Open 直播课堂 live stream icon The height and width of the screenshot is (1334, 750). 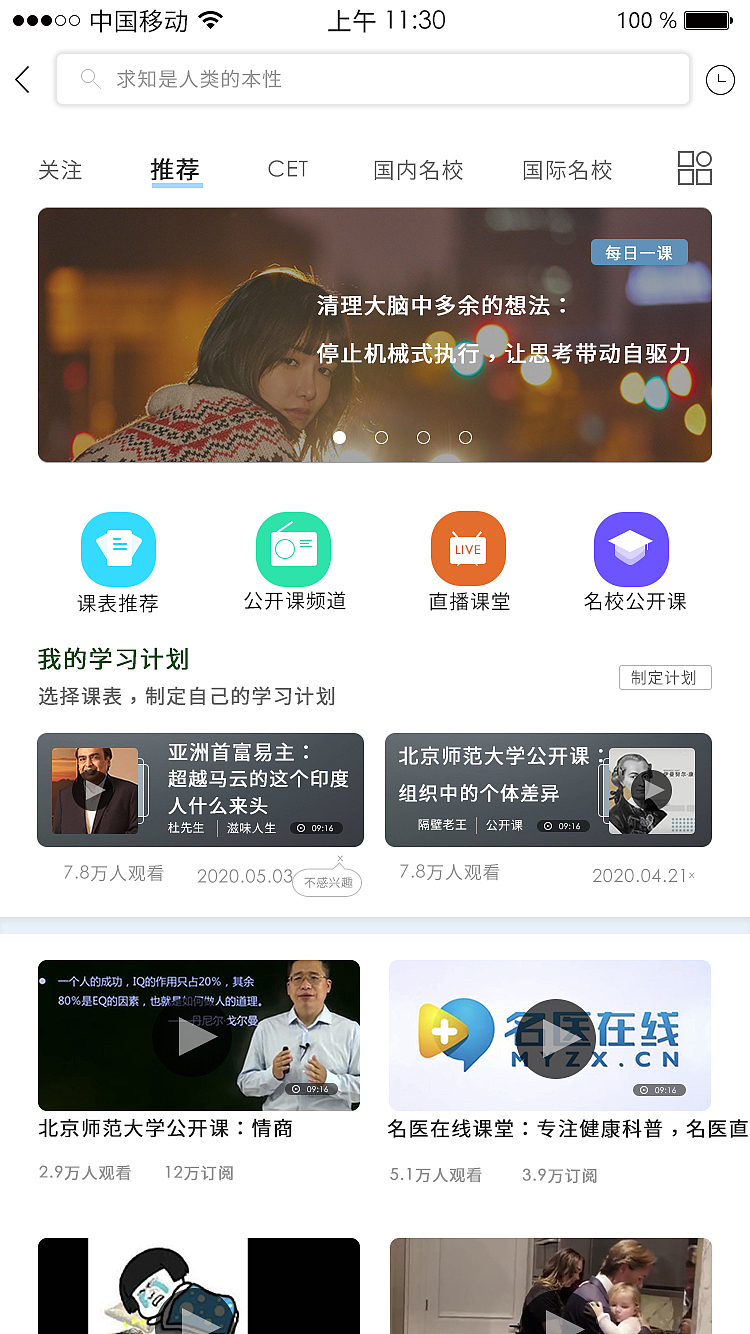tap(468, 548)
